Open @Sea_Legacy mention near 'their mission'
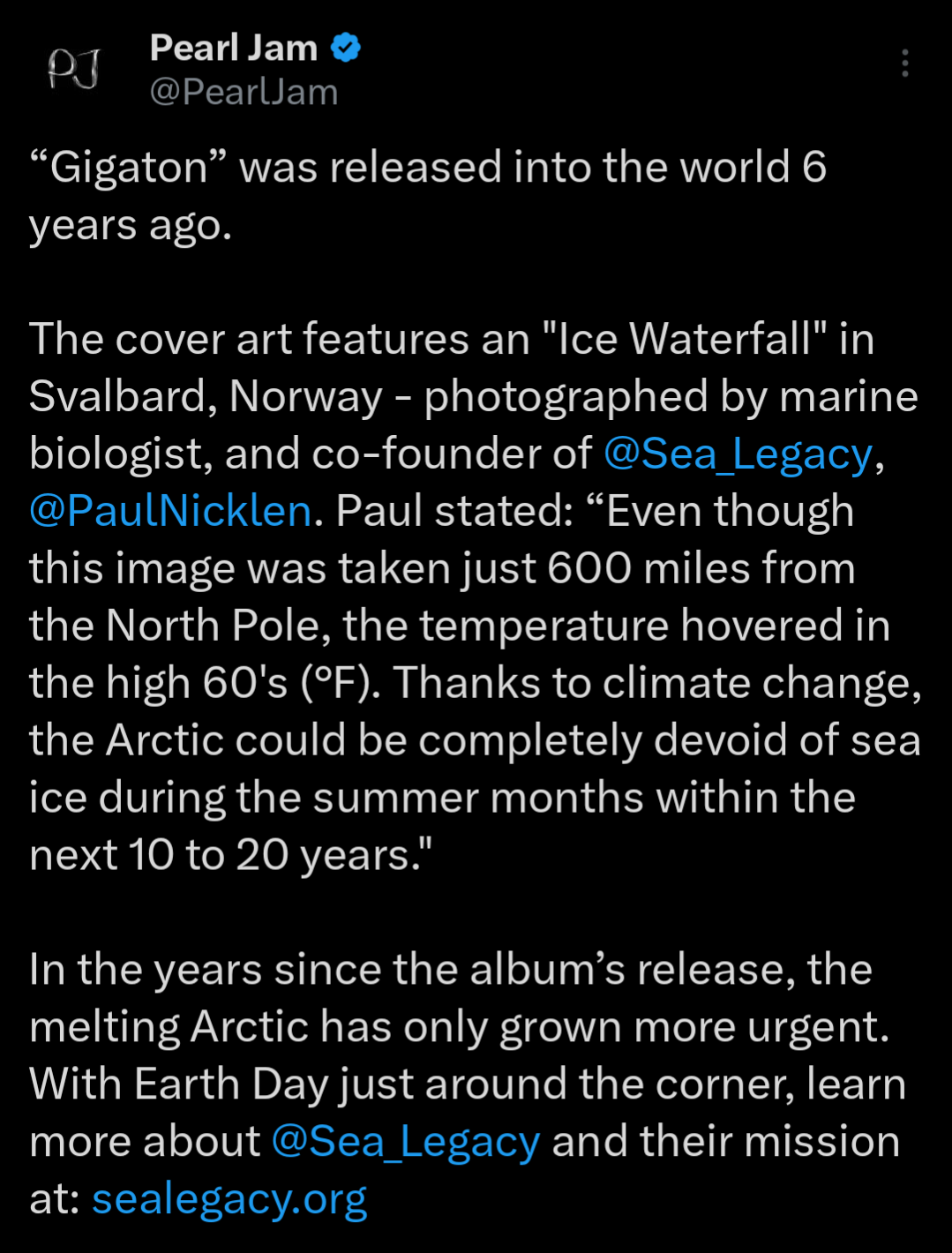 [405, 1142]
